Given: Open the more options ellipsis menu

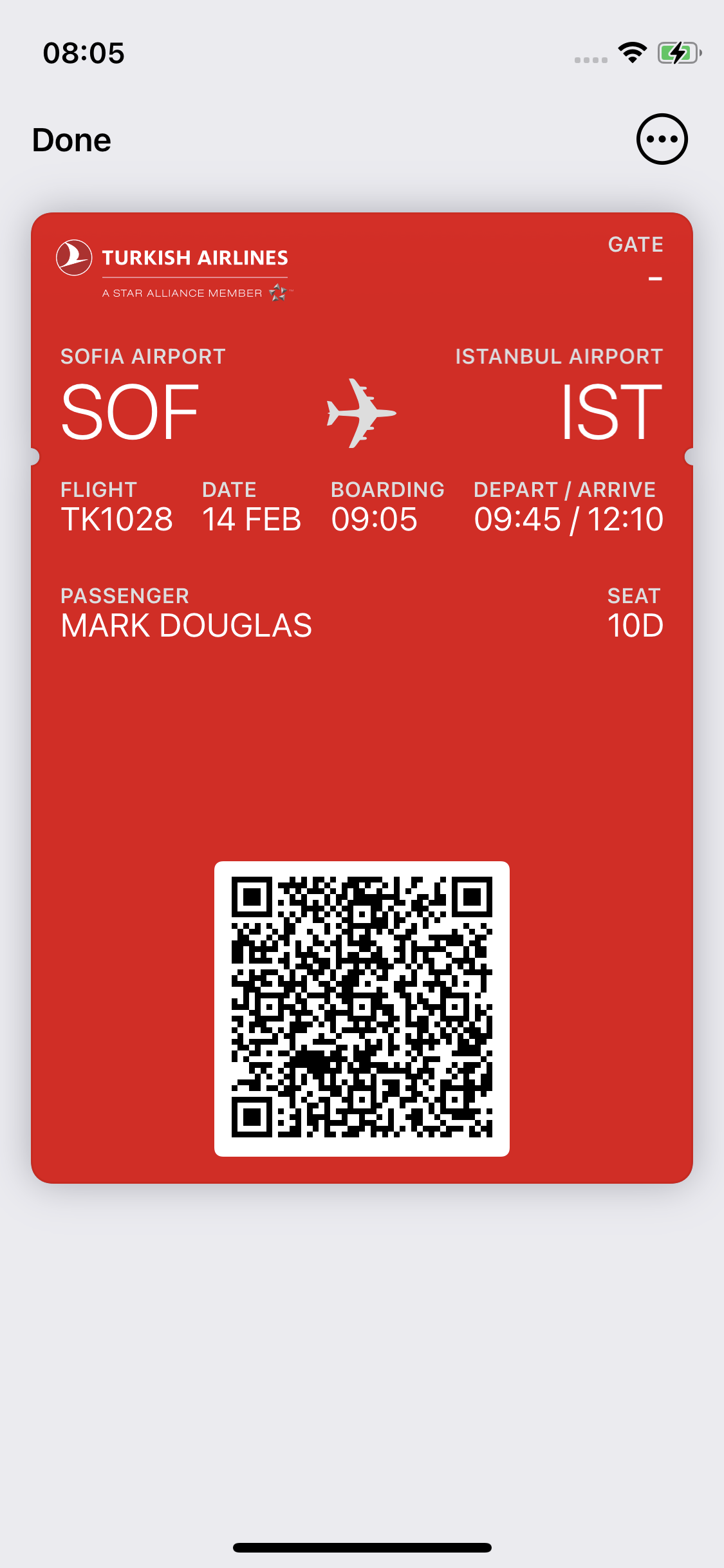Looking at the screenshot, I should point(662,139).
